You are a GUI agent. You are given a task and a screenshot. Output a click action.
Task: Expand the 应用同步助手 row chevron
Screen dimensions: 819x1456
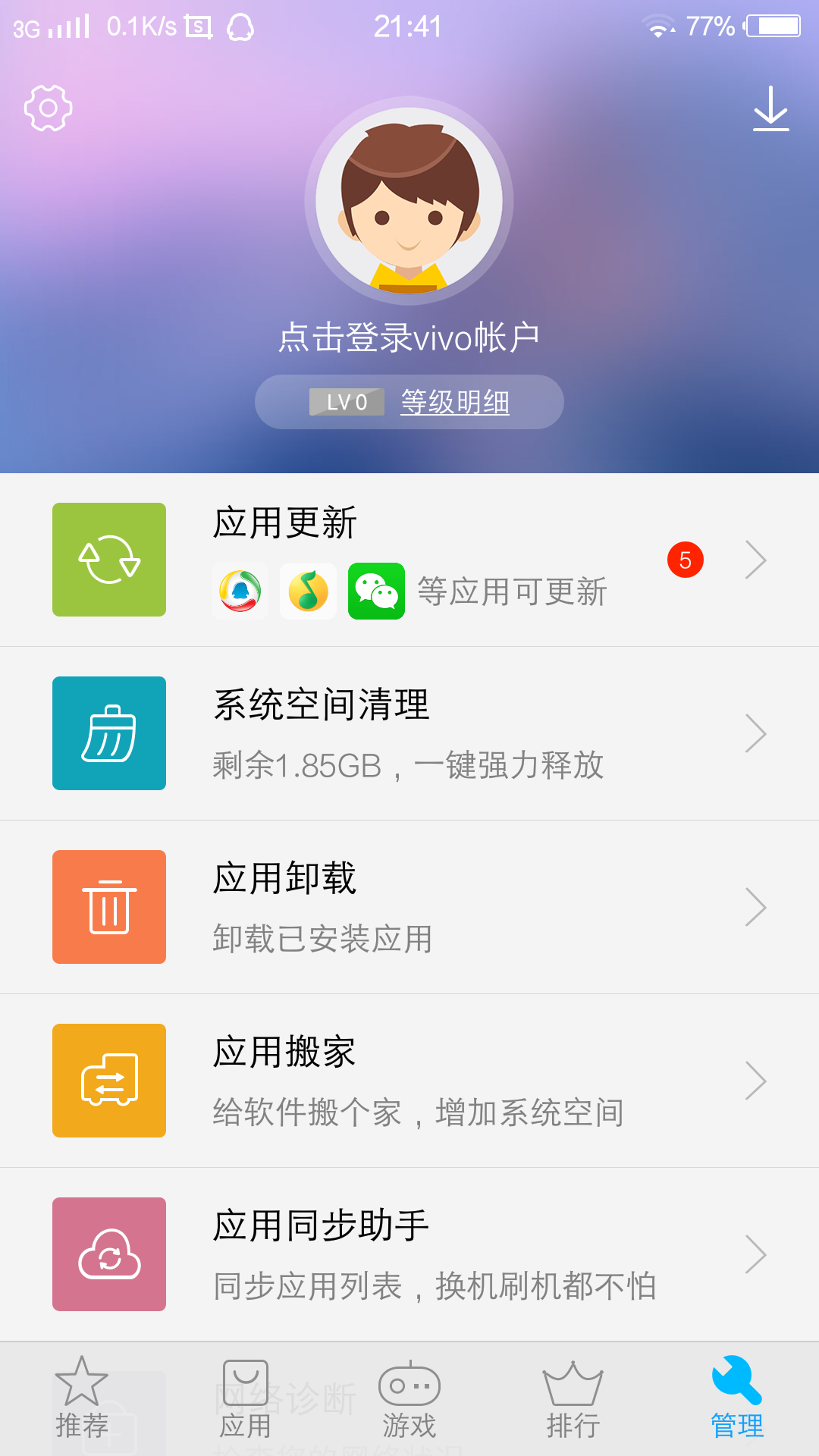point(758,1255)
